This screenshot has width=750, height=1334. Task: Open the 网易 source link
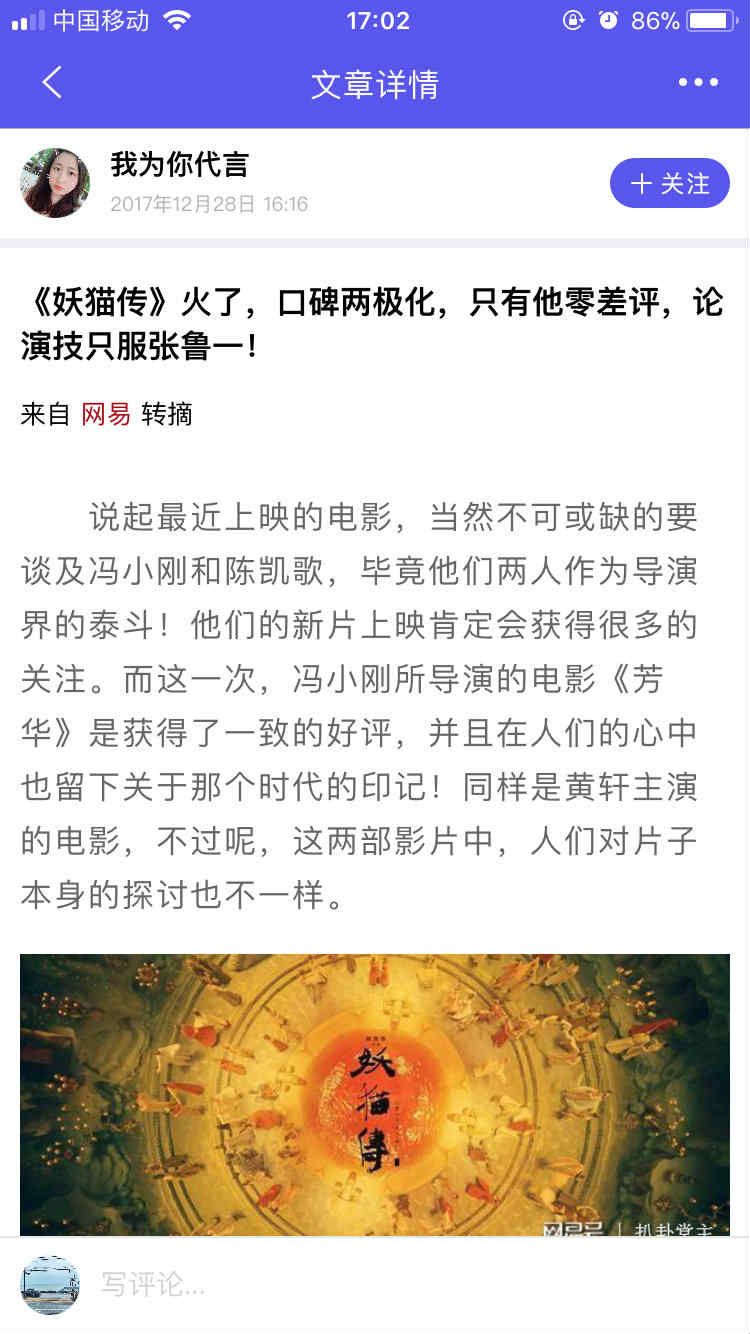[x=105, y=415]
